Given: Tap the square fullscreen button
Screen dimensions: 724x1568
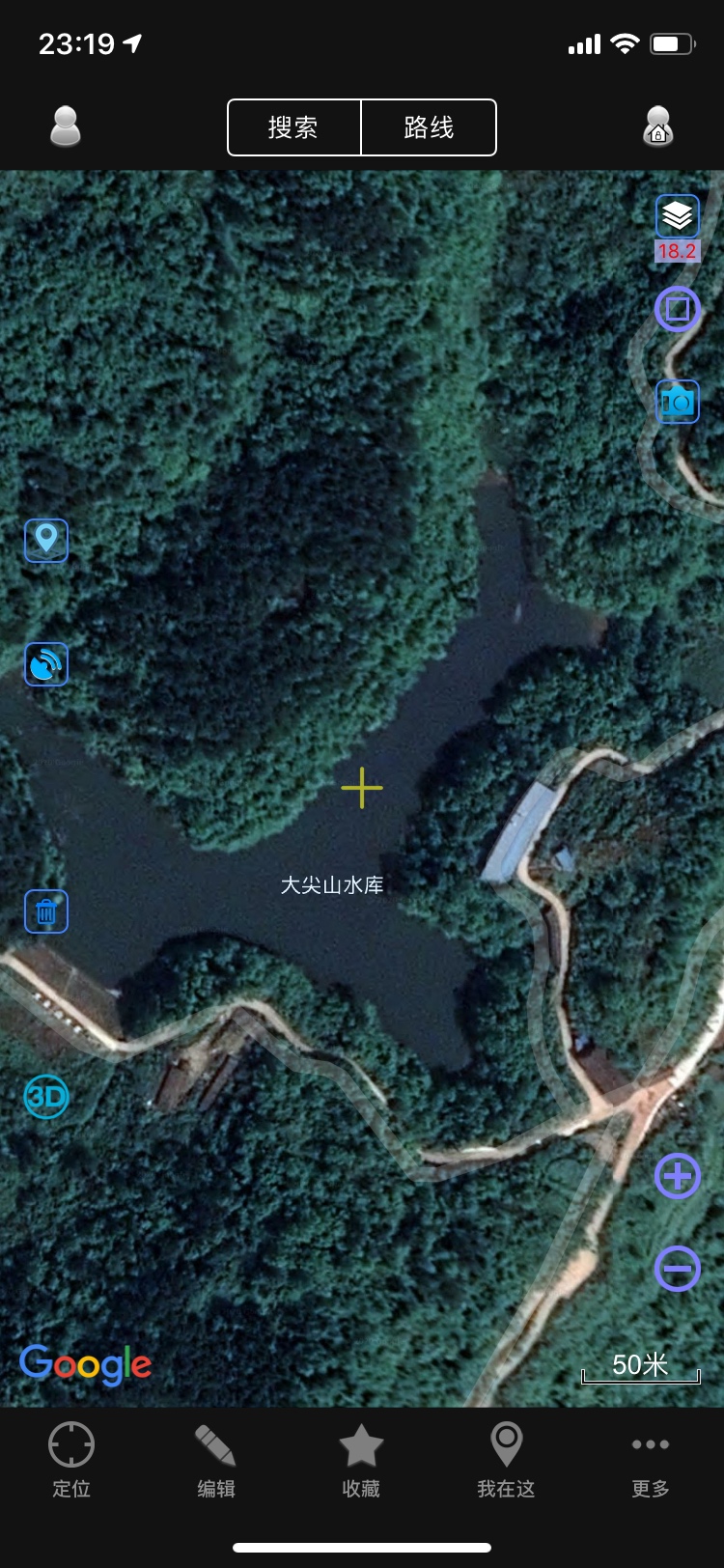Looking at the screenshot, I should [x=678, y=310].
